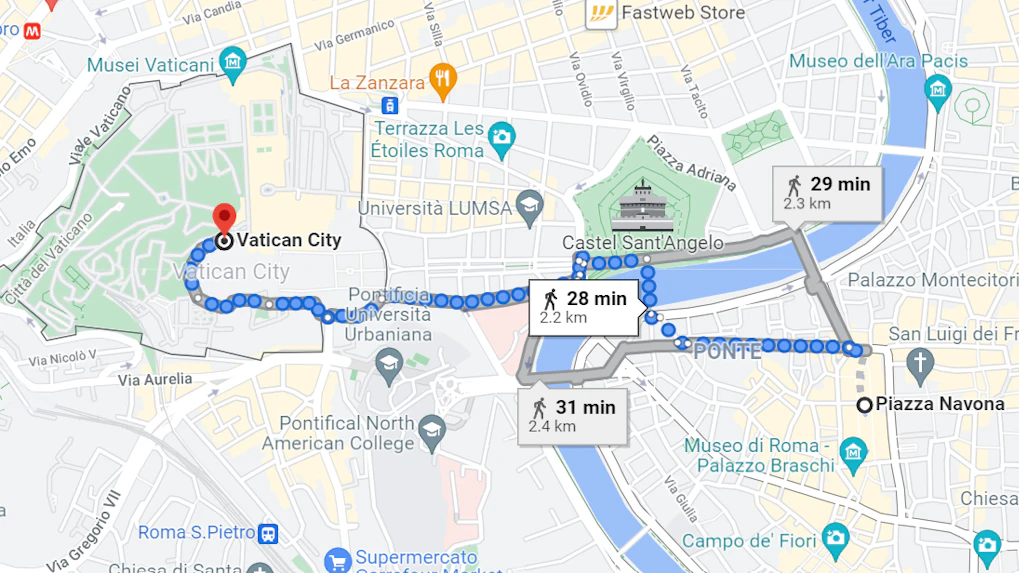Open Supermercato Carrefour Market marker
Screen dimensions: 1019x573
[338, 559]
